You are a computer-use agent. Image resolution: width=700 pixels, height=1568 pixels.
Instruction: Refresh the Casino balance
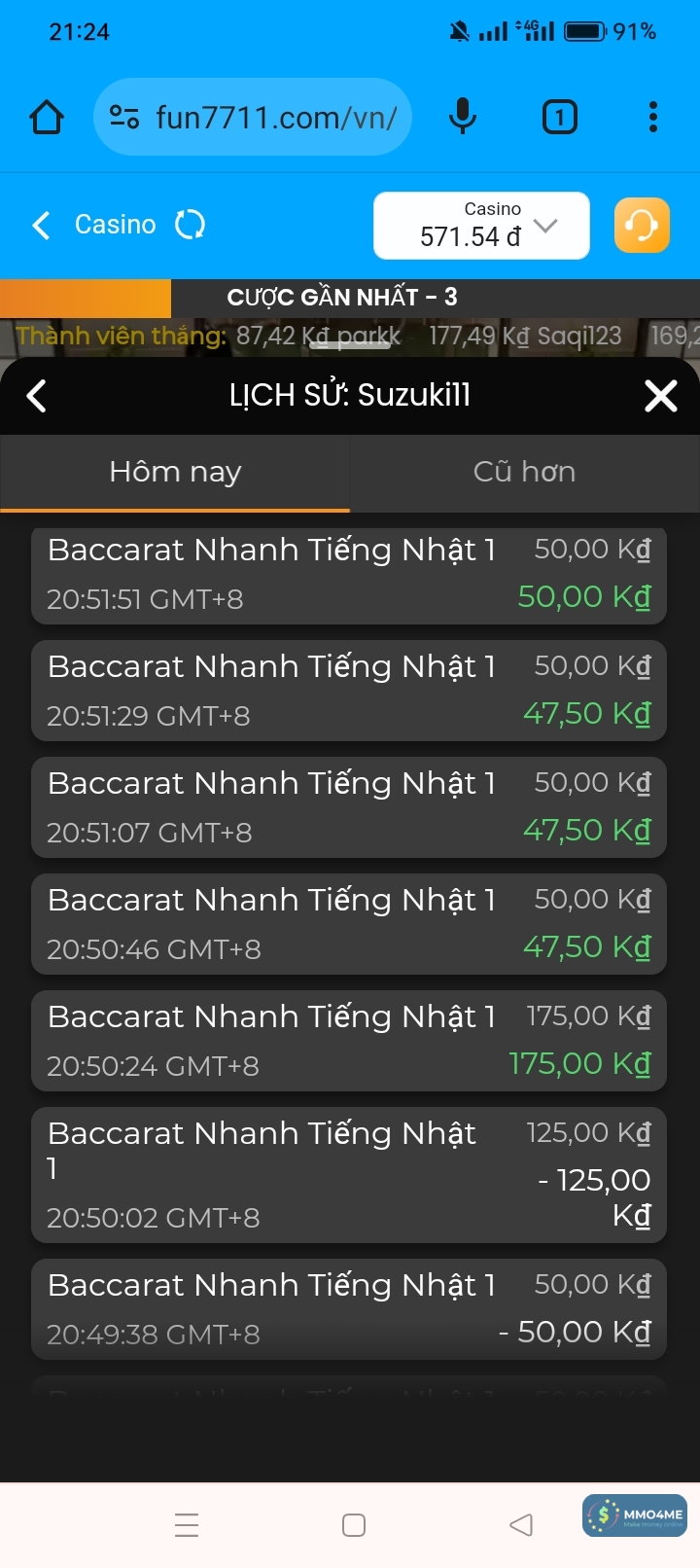click(x=190, y=226)
